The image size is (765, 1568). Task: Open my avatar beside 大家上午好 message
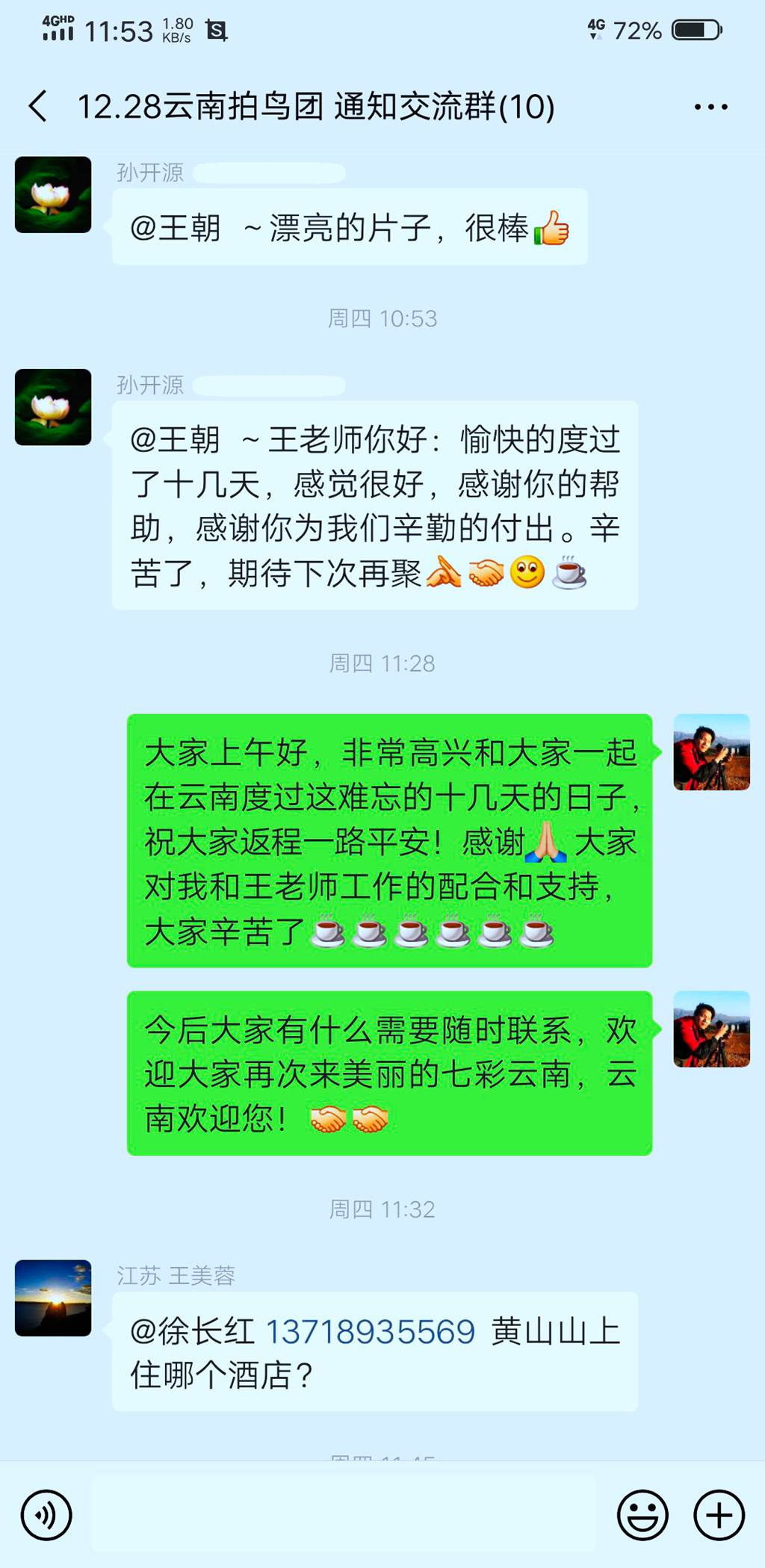[711, 752]
